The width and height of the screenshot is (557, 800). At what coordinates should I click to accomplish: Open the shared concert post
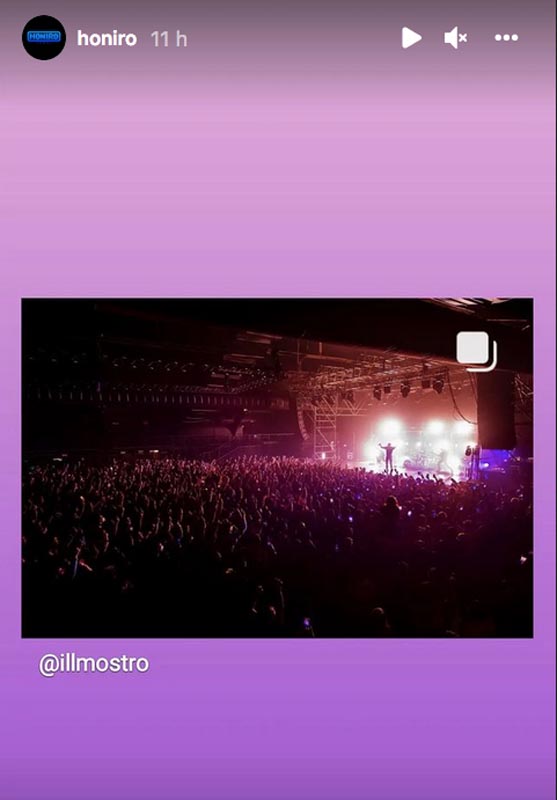(277, 468)
